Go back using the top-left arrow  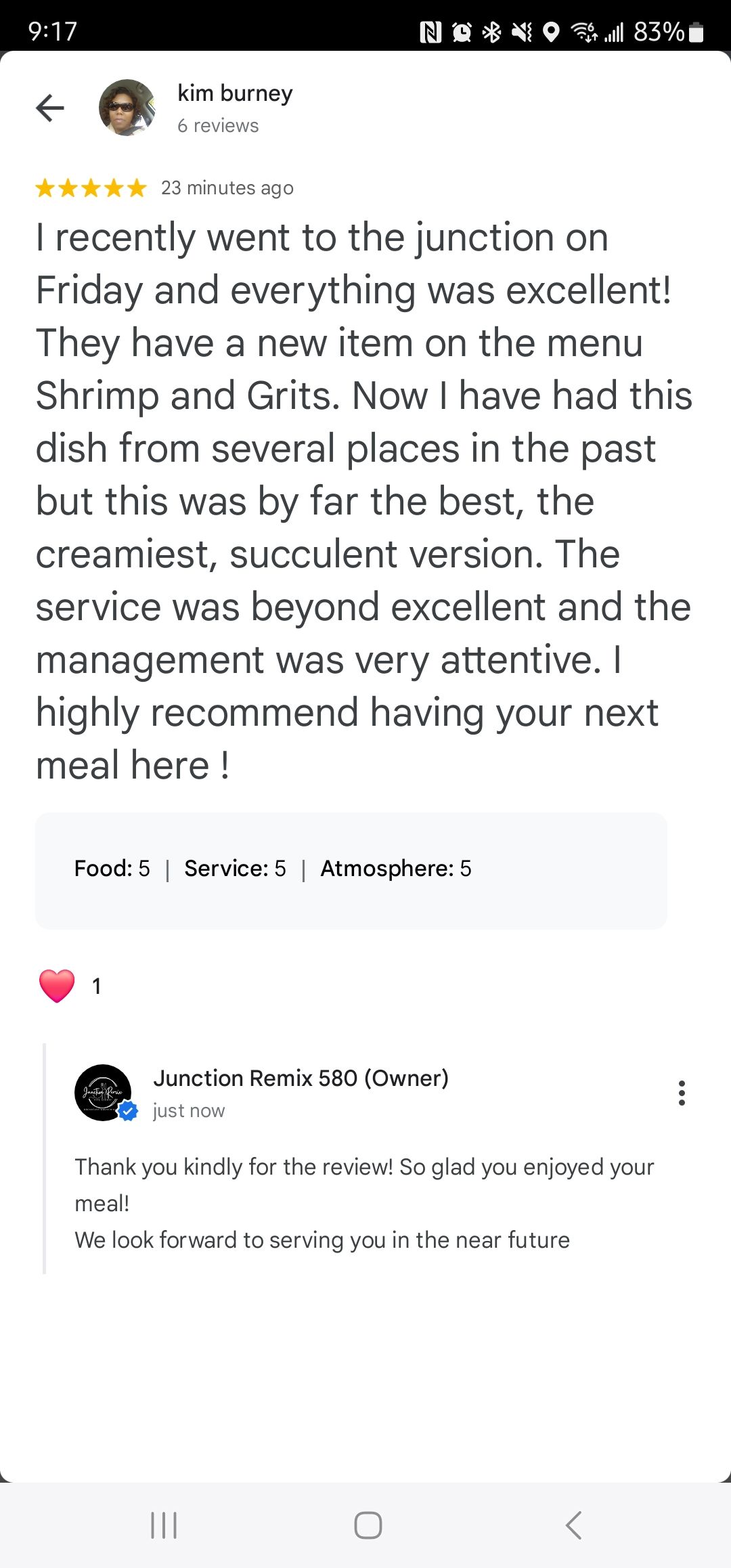50,108
